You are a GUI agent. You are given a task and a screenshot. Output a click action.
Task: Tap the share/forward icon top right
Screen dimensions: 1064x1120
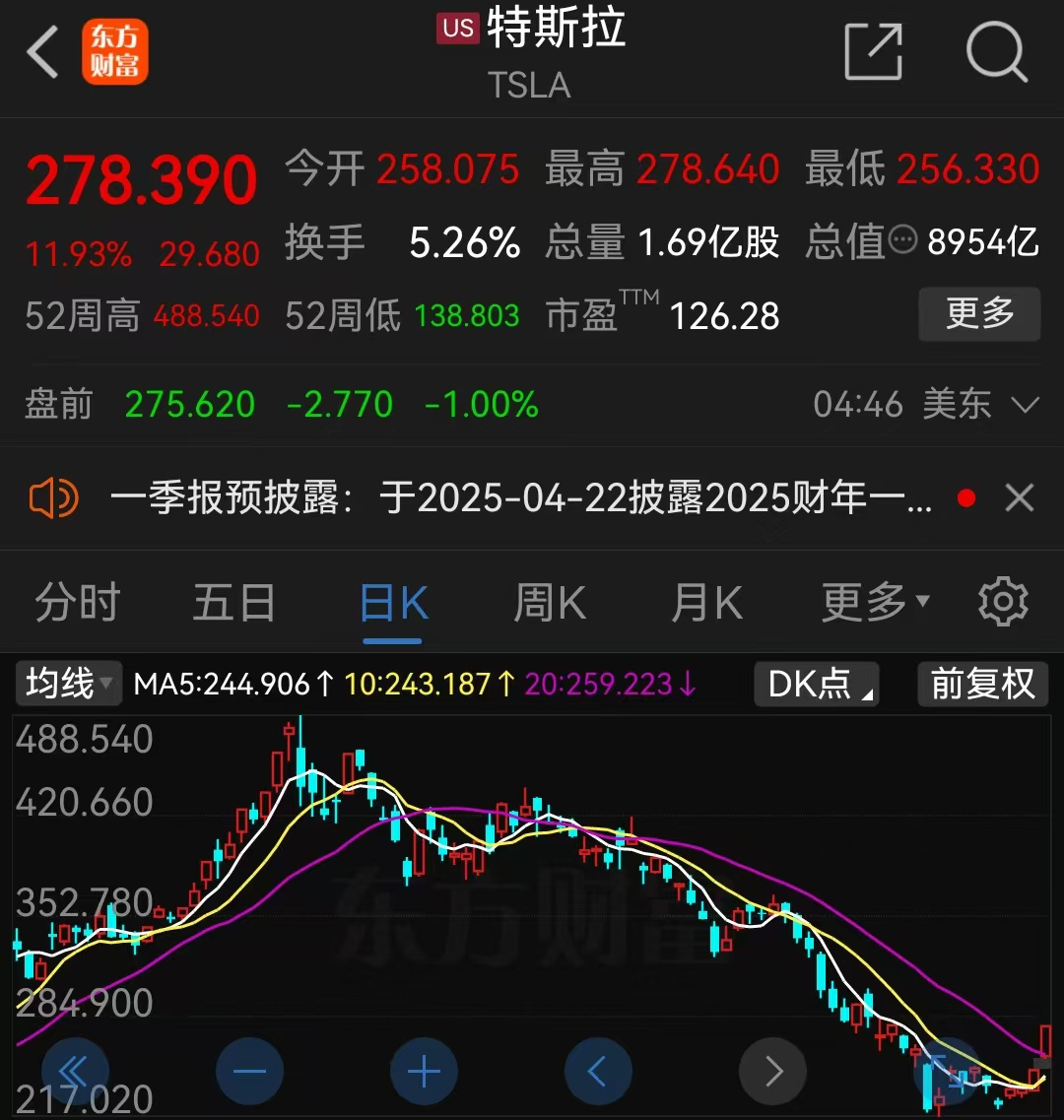point(873,51)
